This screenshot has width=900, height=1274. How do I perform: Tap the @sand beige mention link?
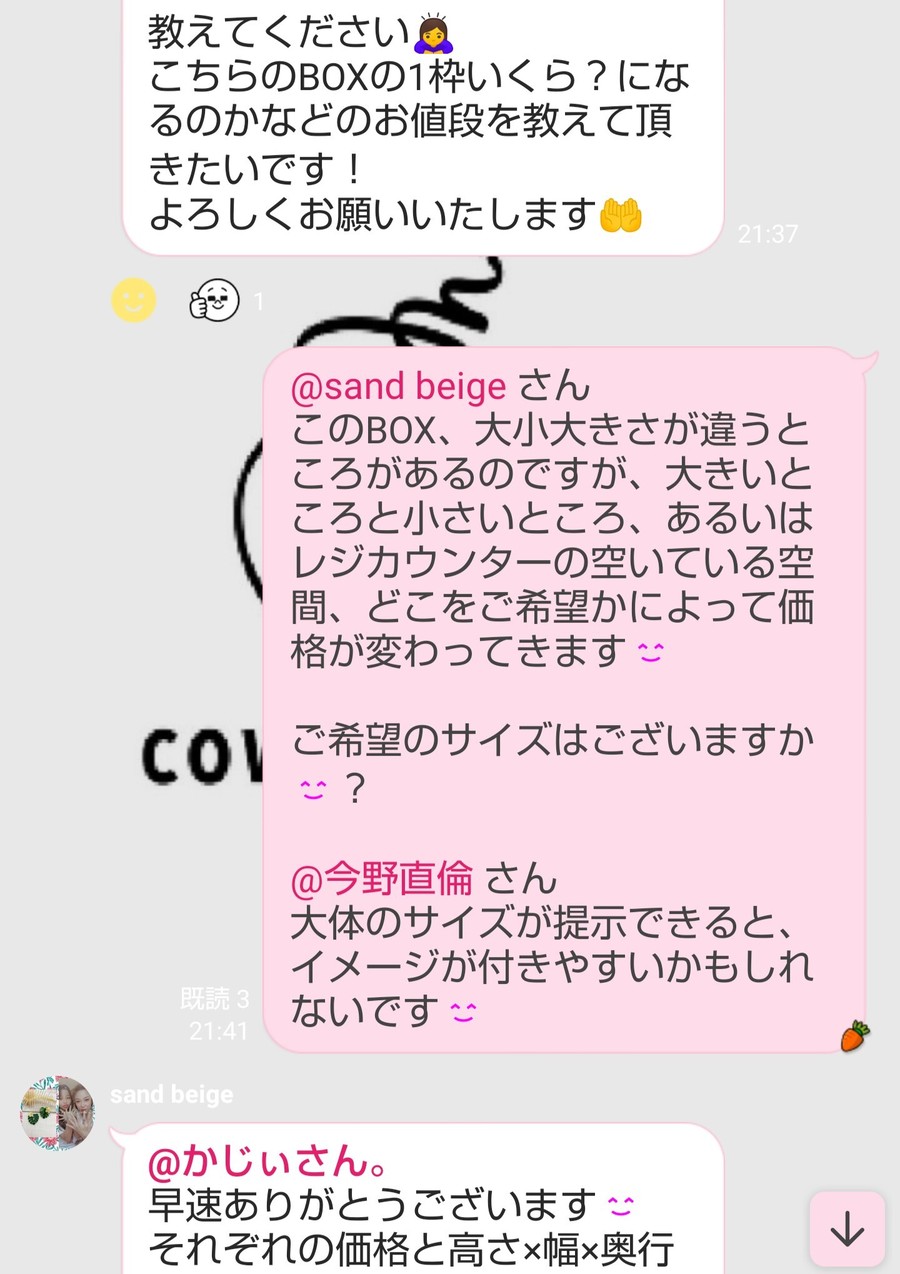(398, 386)
